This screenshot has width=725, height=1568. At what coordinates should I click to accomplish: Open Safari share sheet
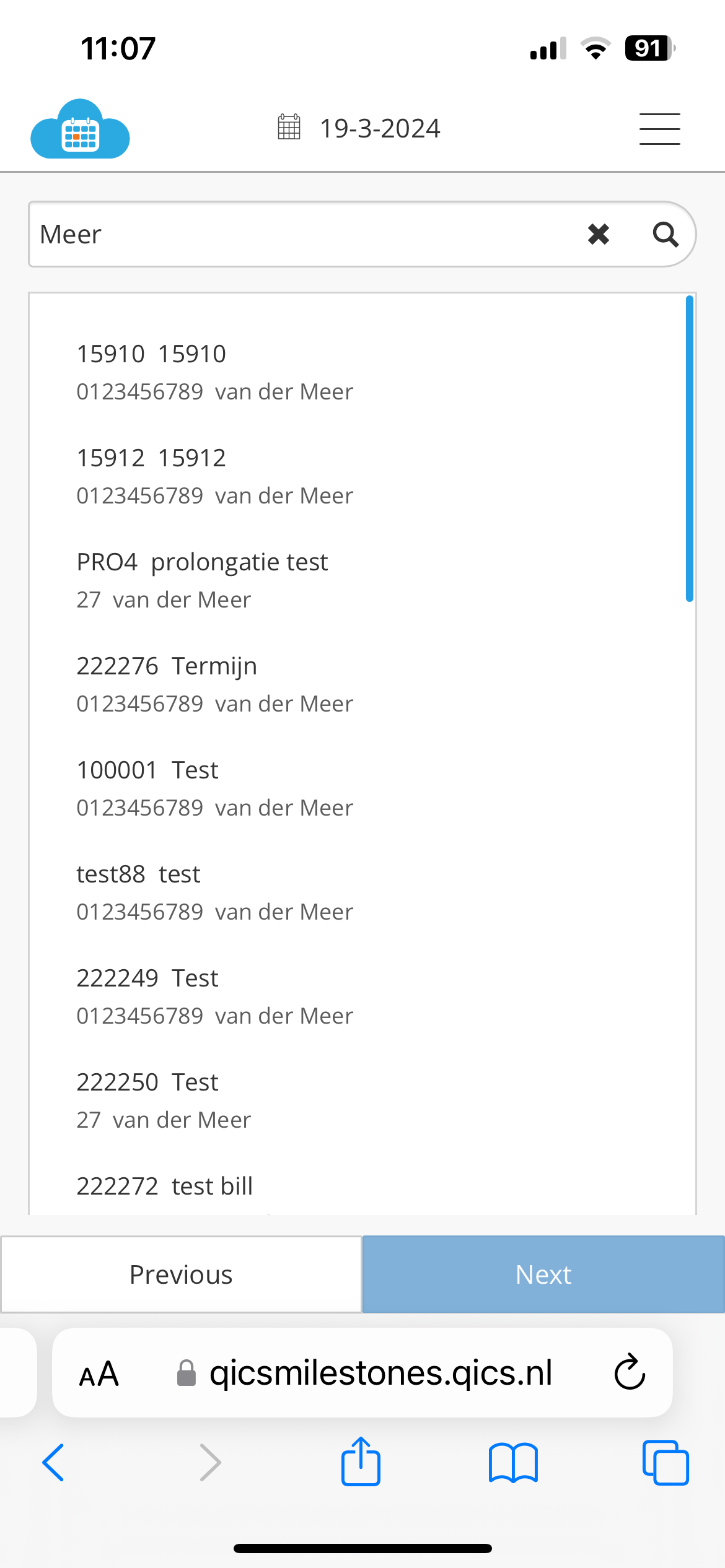pos(361,1461)
